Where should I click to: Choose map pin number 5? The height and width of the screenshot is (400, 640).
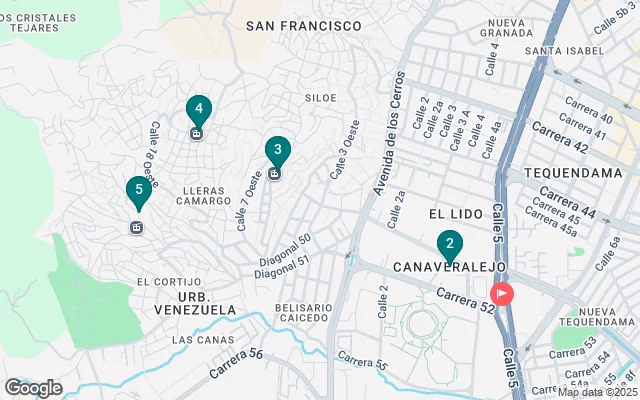click(x=138, y=190)
